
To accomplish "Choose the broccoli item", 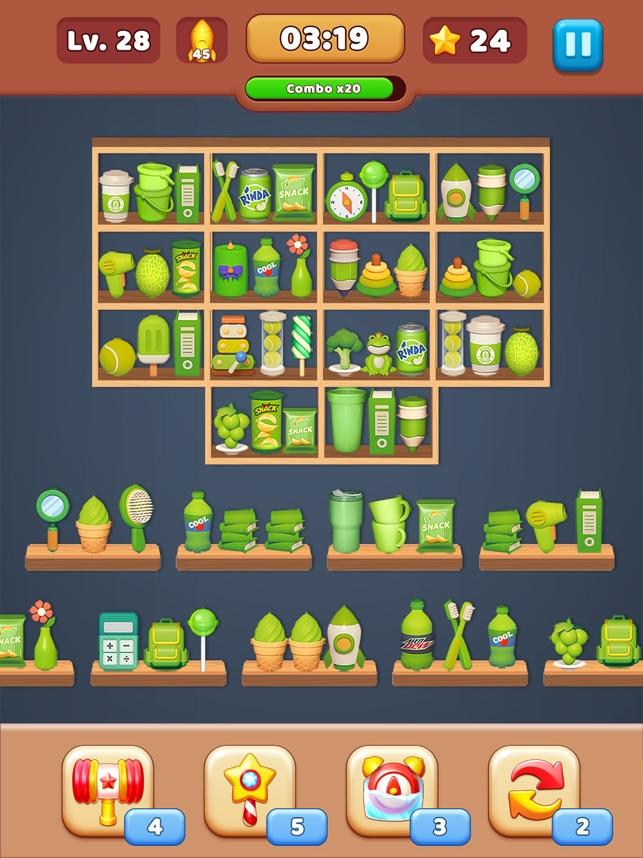I will point(343,350).
